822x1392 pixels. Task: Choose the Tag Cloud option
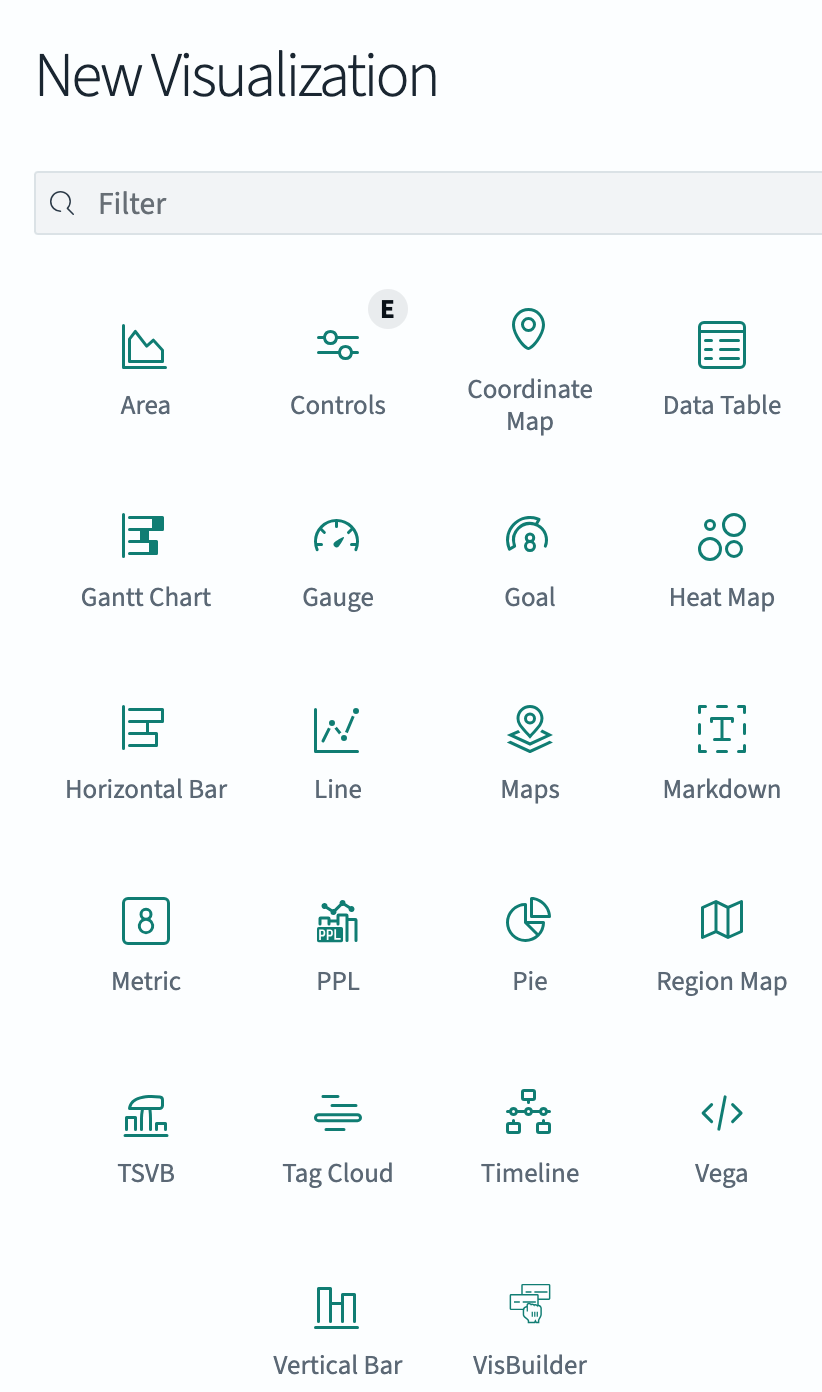click(x=338, y=1136)
